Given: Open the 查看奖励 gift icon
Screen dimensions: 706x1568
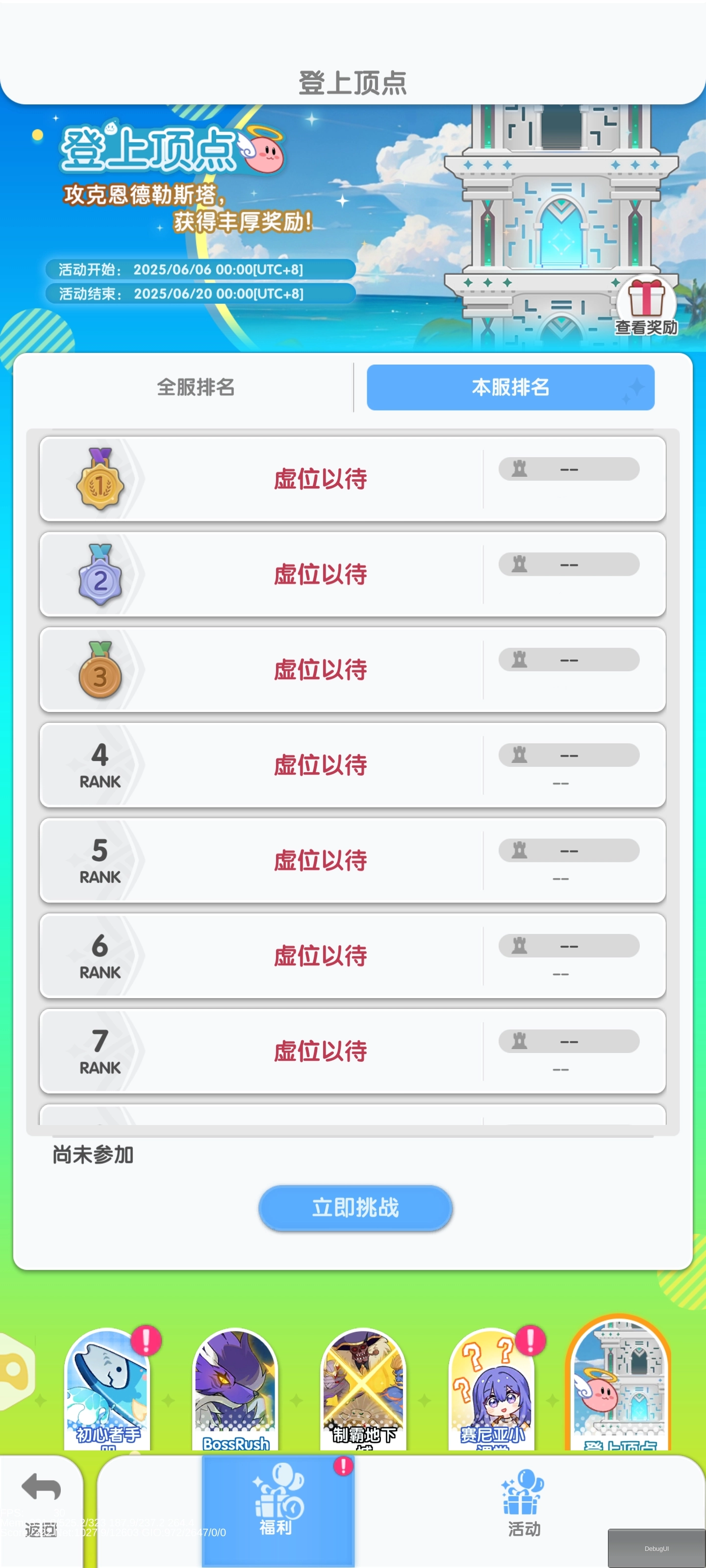Looking at the screenshot, I should coord(646,306).
